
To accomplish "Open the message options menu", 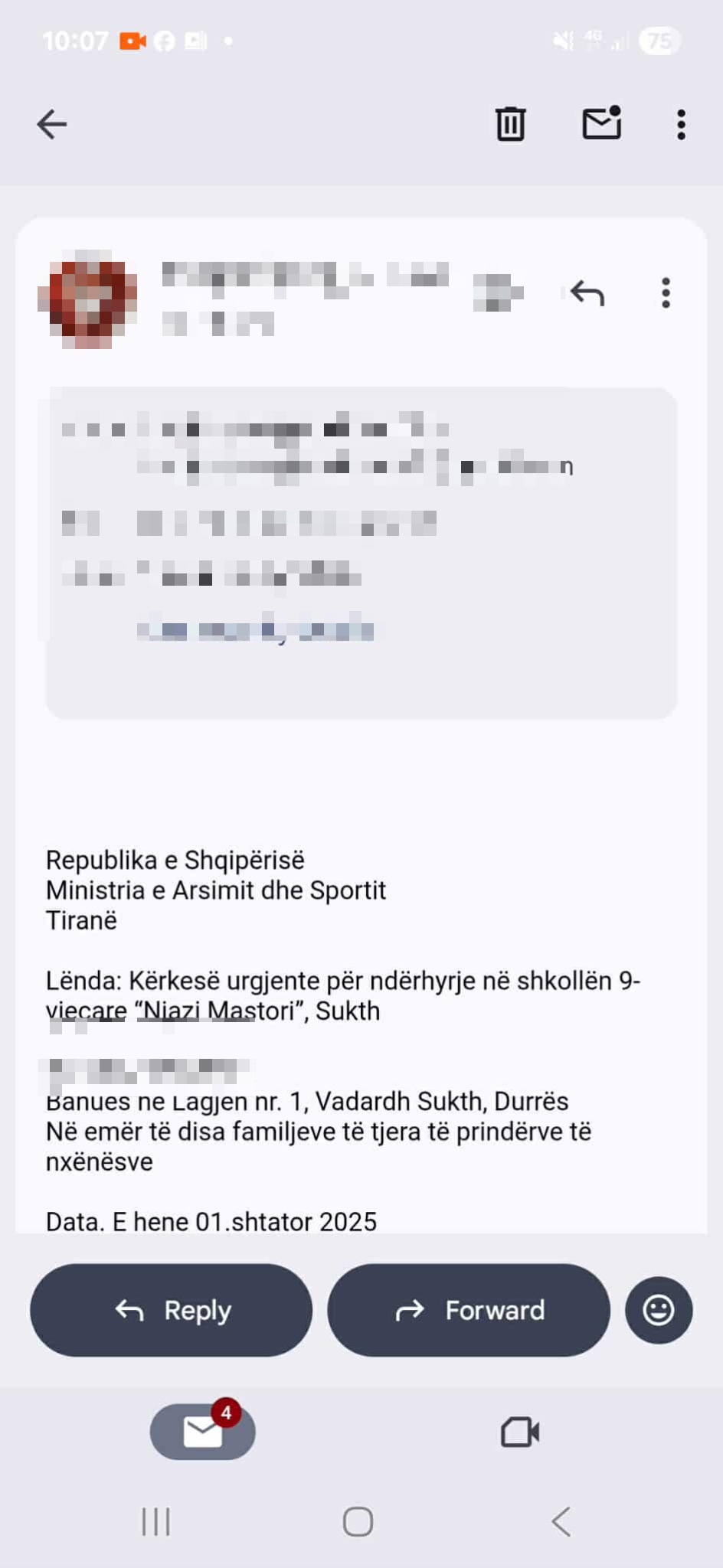I will pos(666,293).
